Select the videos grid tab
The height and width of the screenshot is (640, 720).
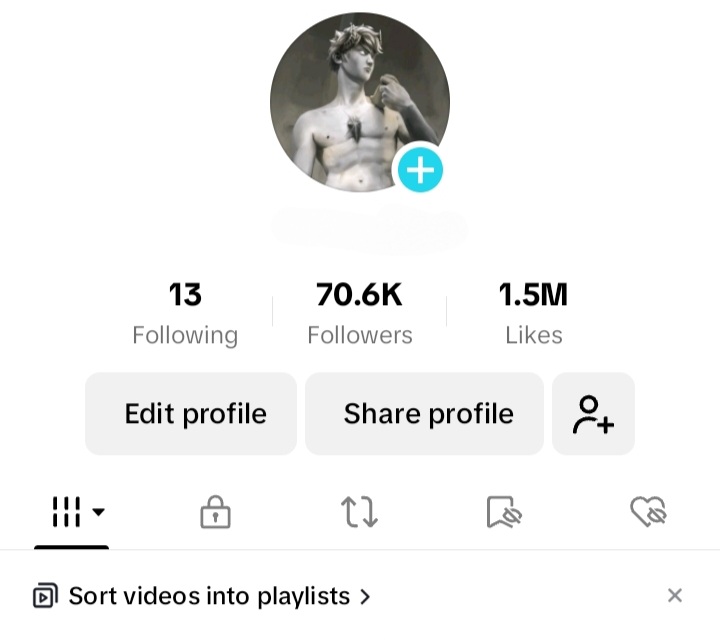72,512
